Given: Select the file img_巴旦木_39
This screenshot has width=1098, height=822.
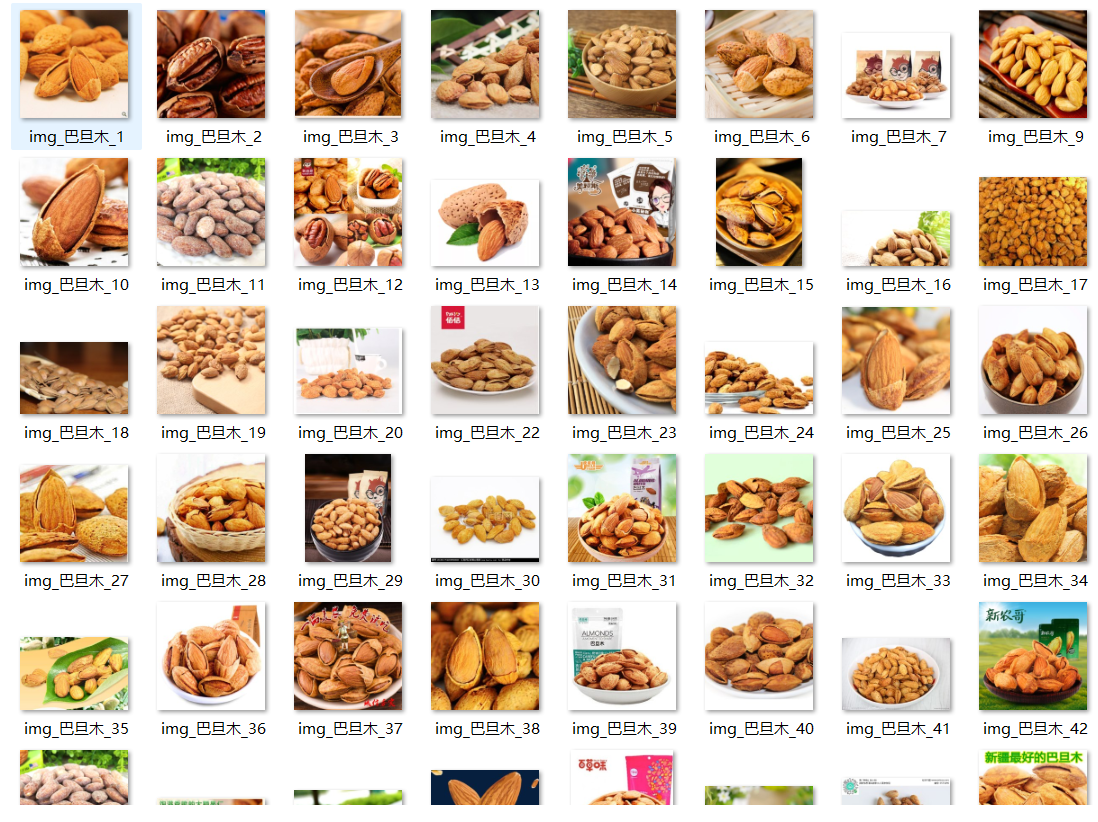Looking at the screenshot, I should click(622, 656).
